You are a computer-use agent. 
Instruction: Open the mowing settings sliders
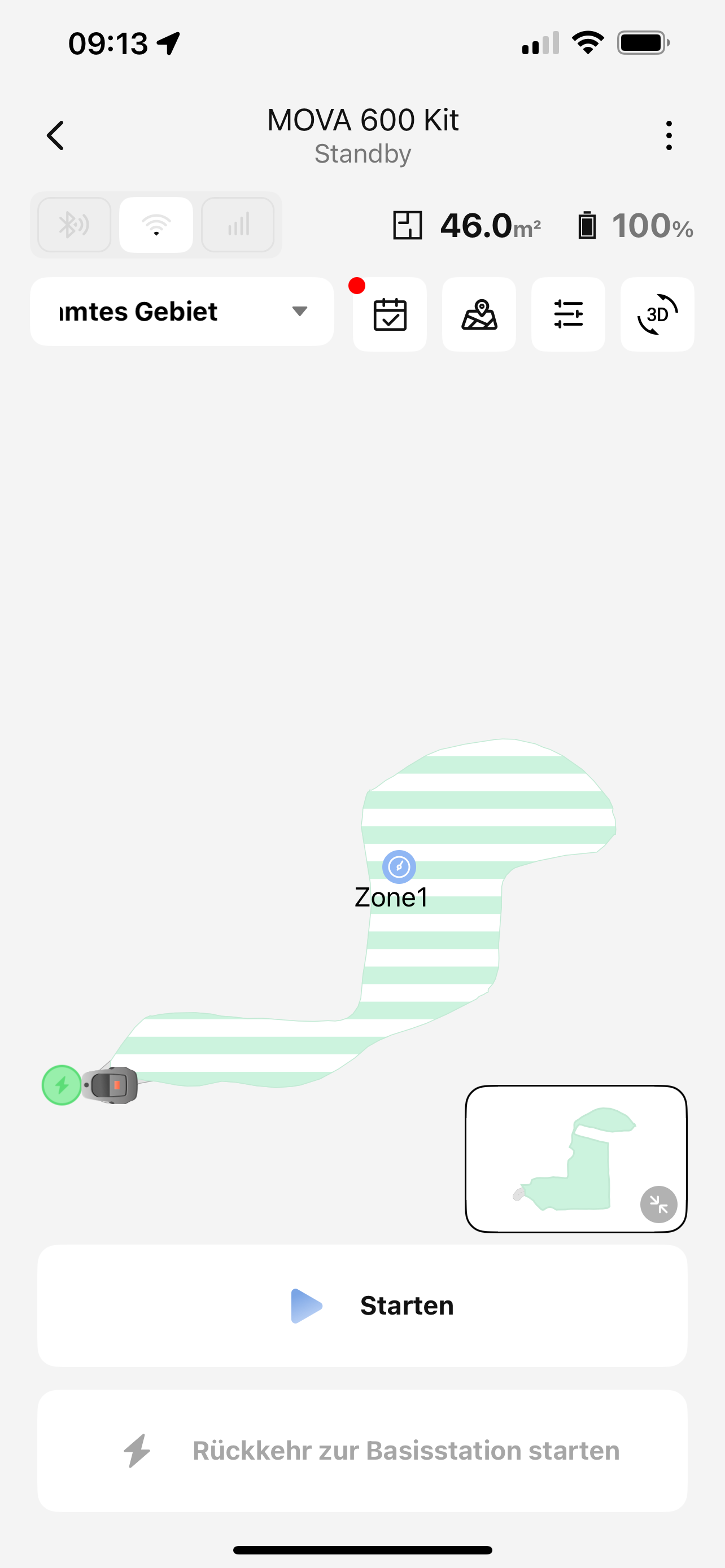point(568,314)
